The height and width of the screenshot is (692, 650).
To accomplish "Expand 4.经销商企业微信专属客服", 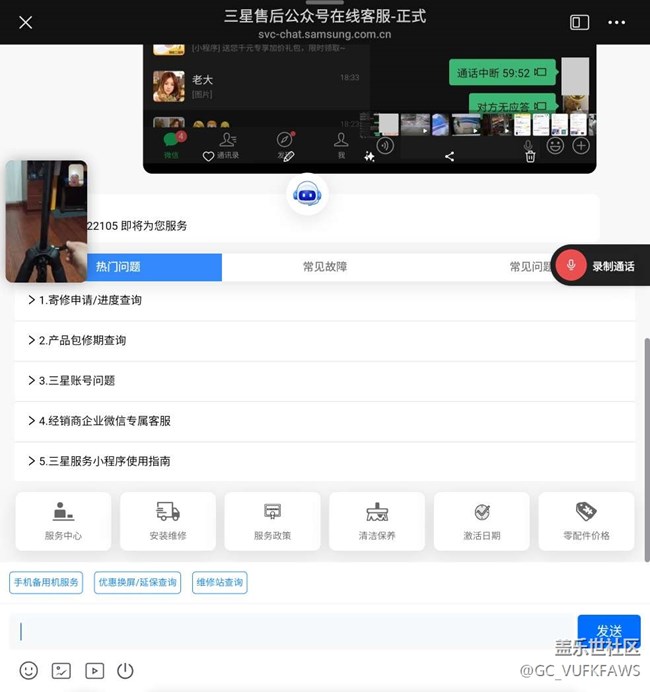I will 105,421.
